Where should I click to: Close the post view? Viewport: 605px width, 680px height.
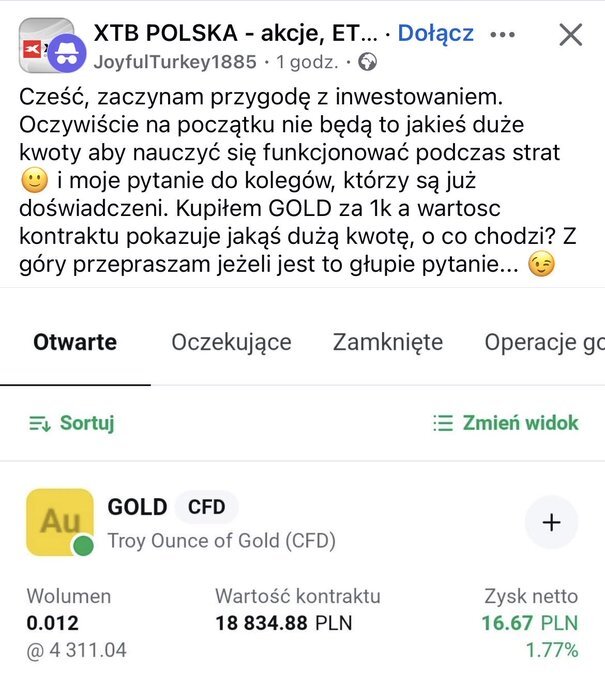point(570,35)
